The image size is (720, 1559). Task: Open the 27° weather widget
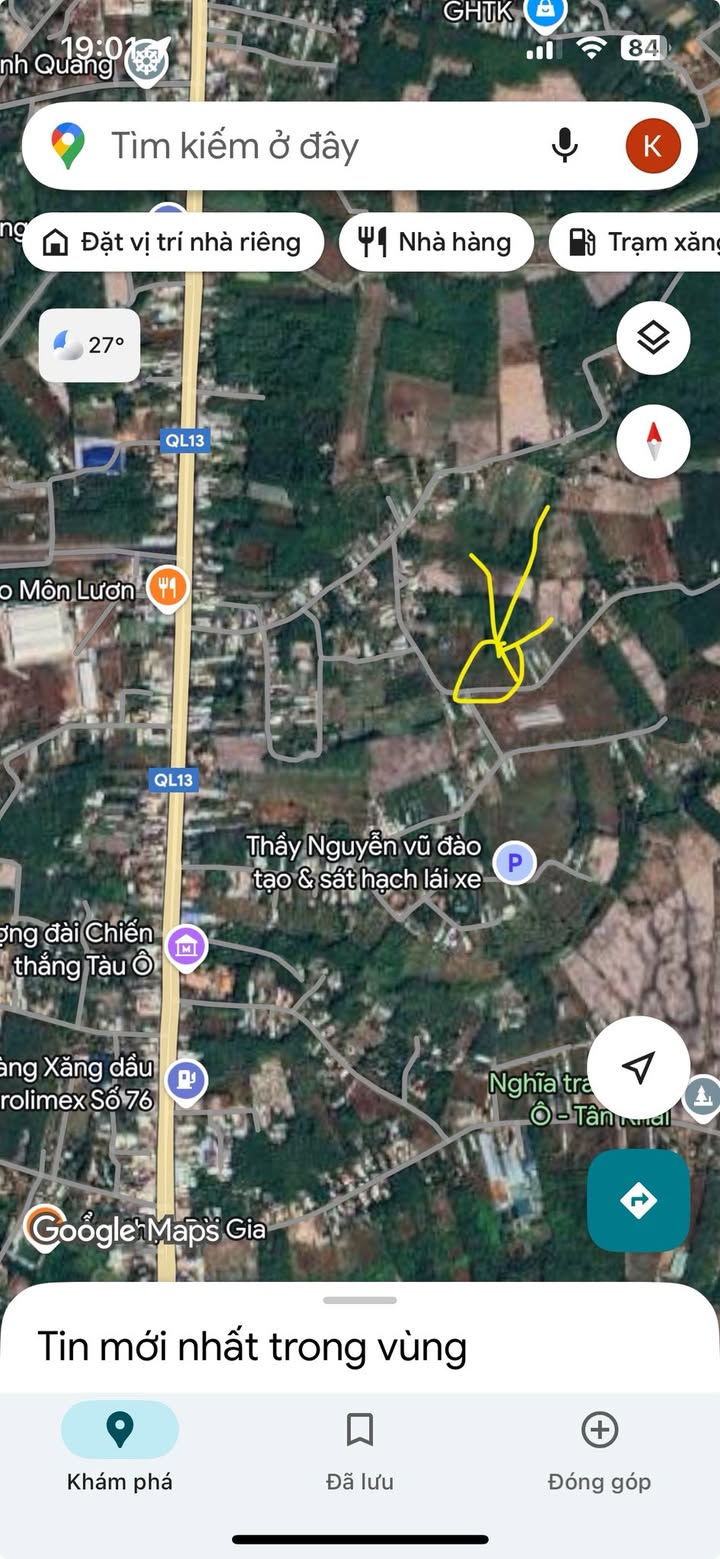(x=89, y=346)
